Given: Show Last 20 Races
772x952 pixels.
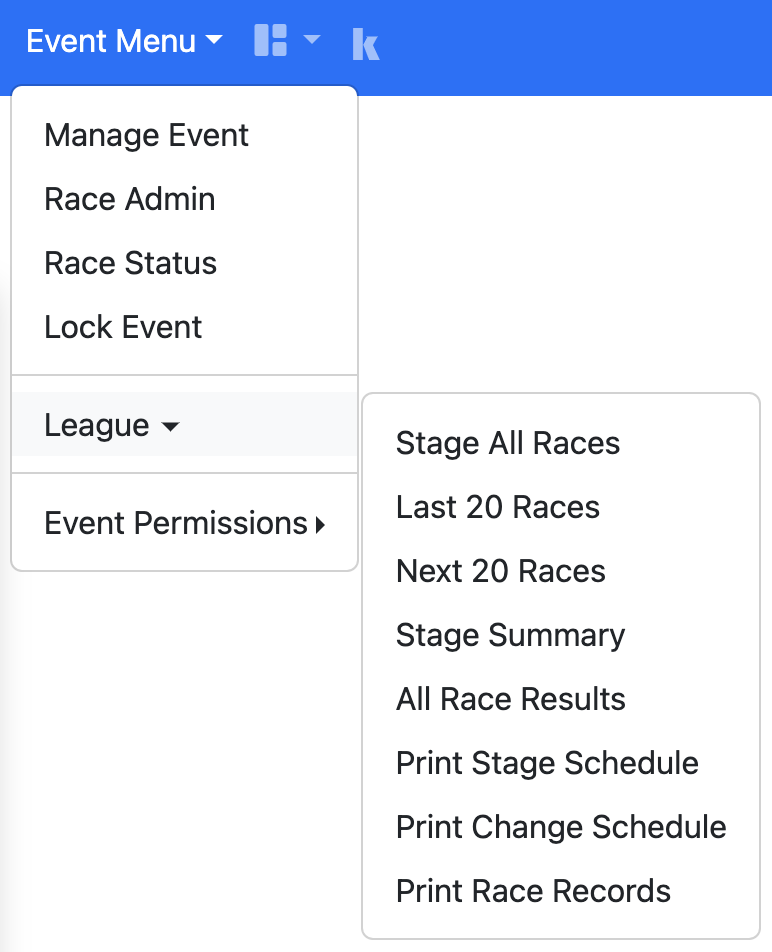Looking at the screenshot, I should [498, 507].
